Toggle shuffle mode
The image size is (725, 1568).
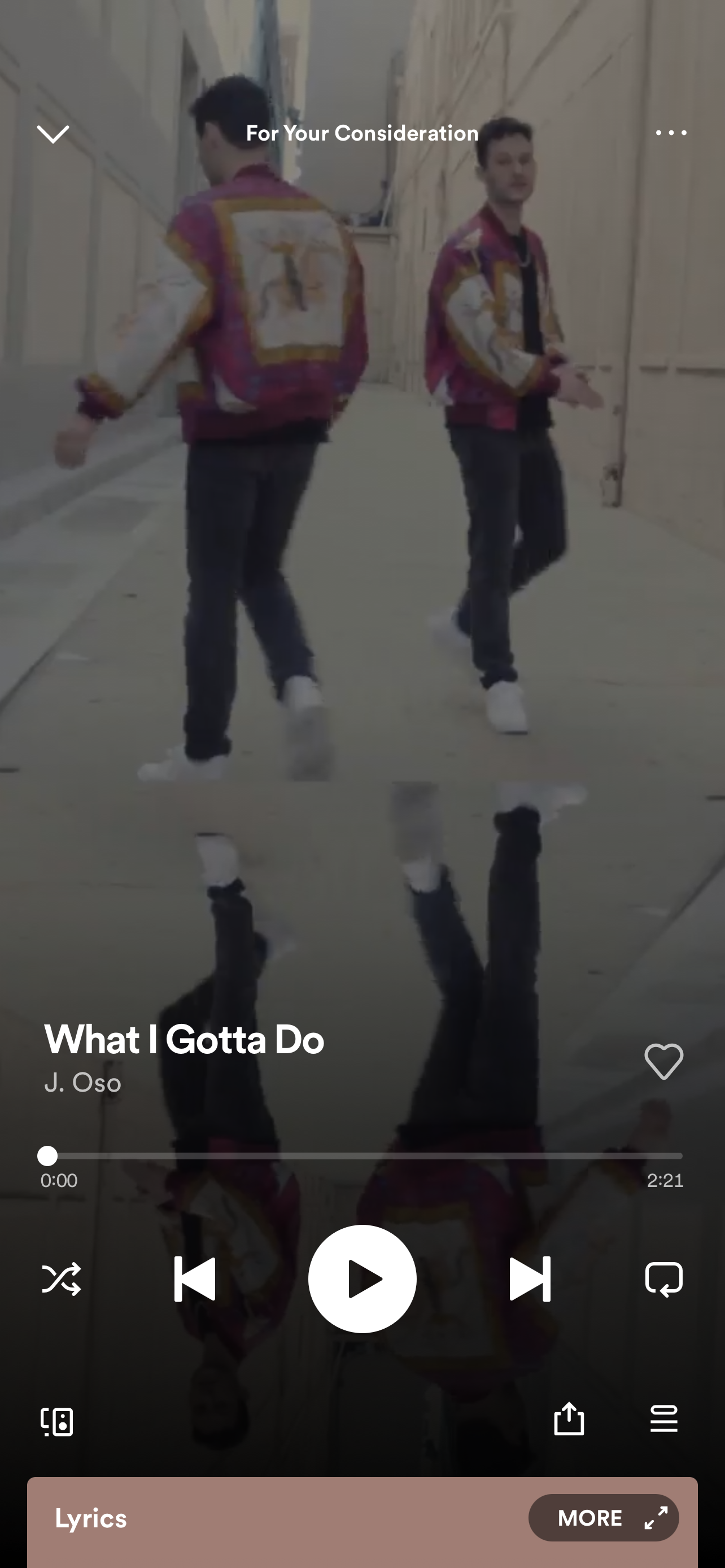click(x=61, y=1278)
